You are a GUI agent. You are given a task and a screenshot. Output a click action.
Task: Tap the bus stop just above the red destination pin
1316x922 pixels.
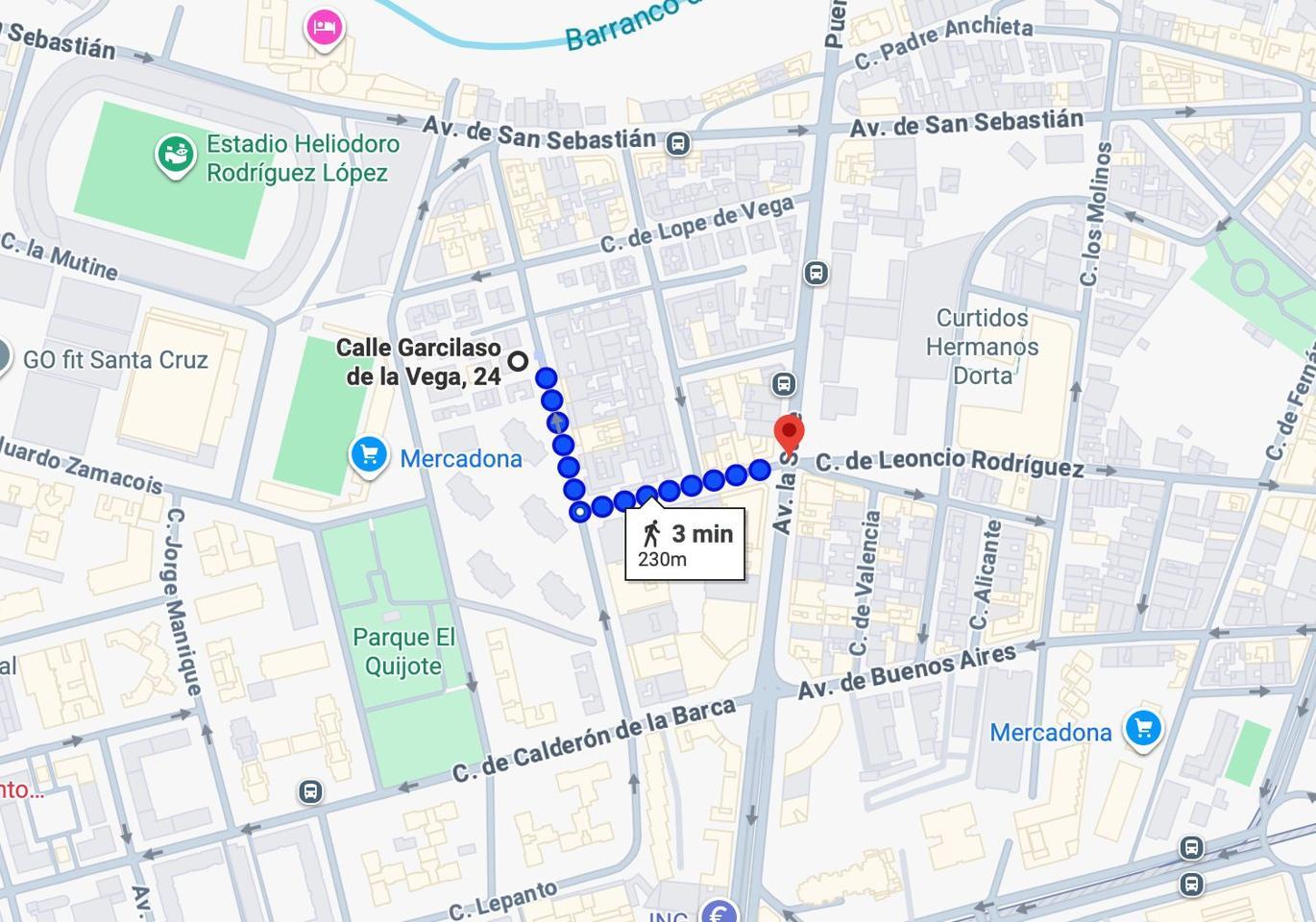[x=783, y=384]
